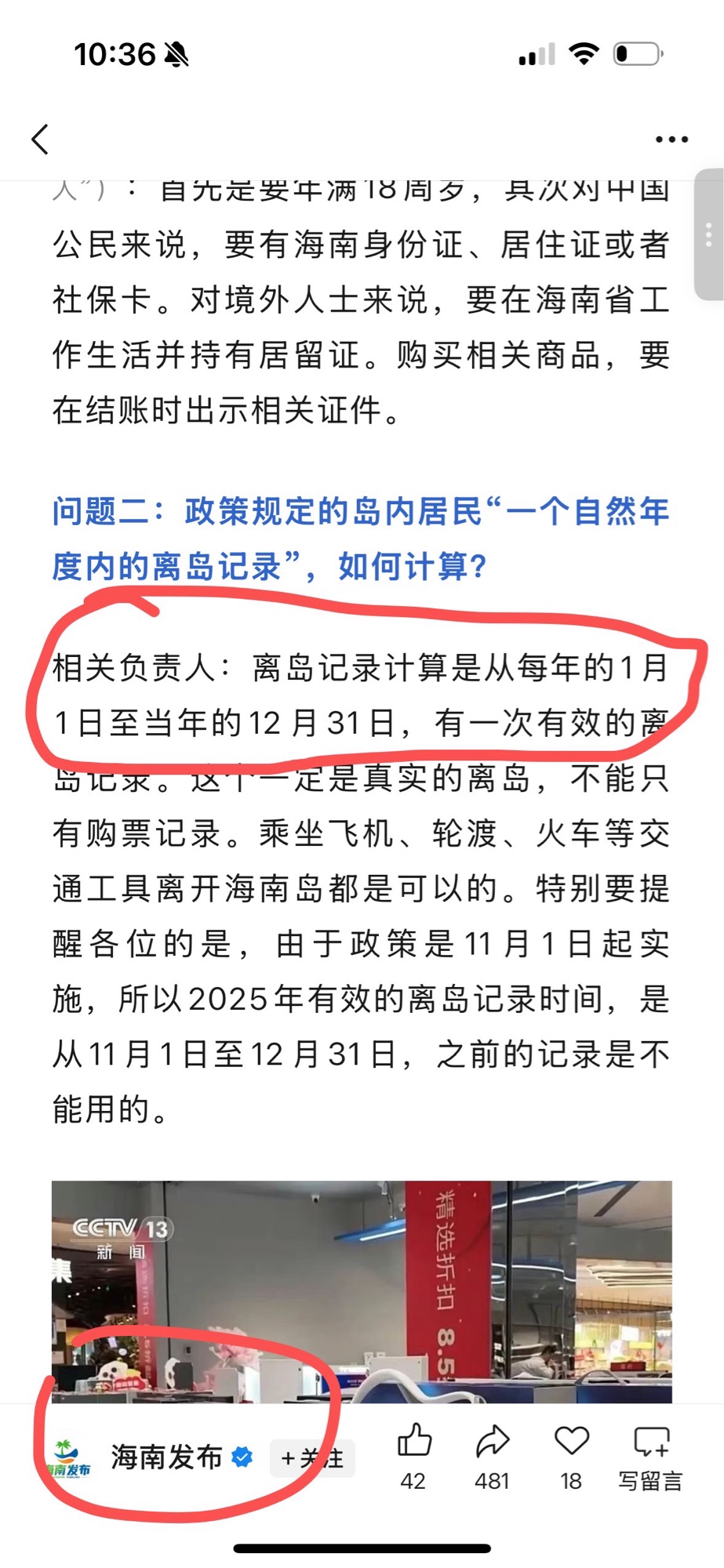The height and width of the screenshot is (1568, 724).
Task: Go back using the top-left arrow
Action: click(x=41, y=140)
